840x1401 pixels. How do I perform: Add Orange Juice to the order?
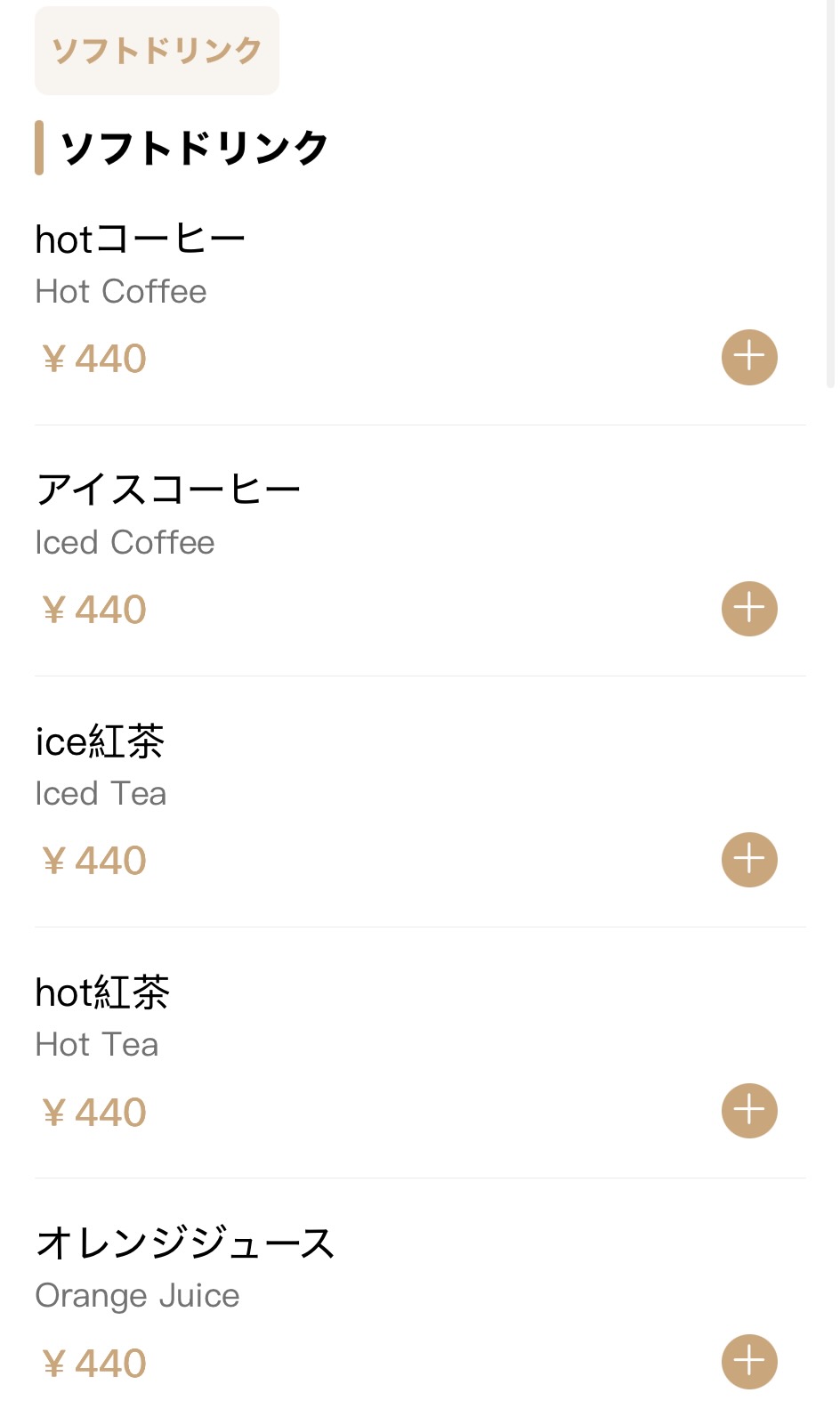[x=749, y=1362]
